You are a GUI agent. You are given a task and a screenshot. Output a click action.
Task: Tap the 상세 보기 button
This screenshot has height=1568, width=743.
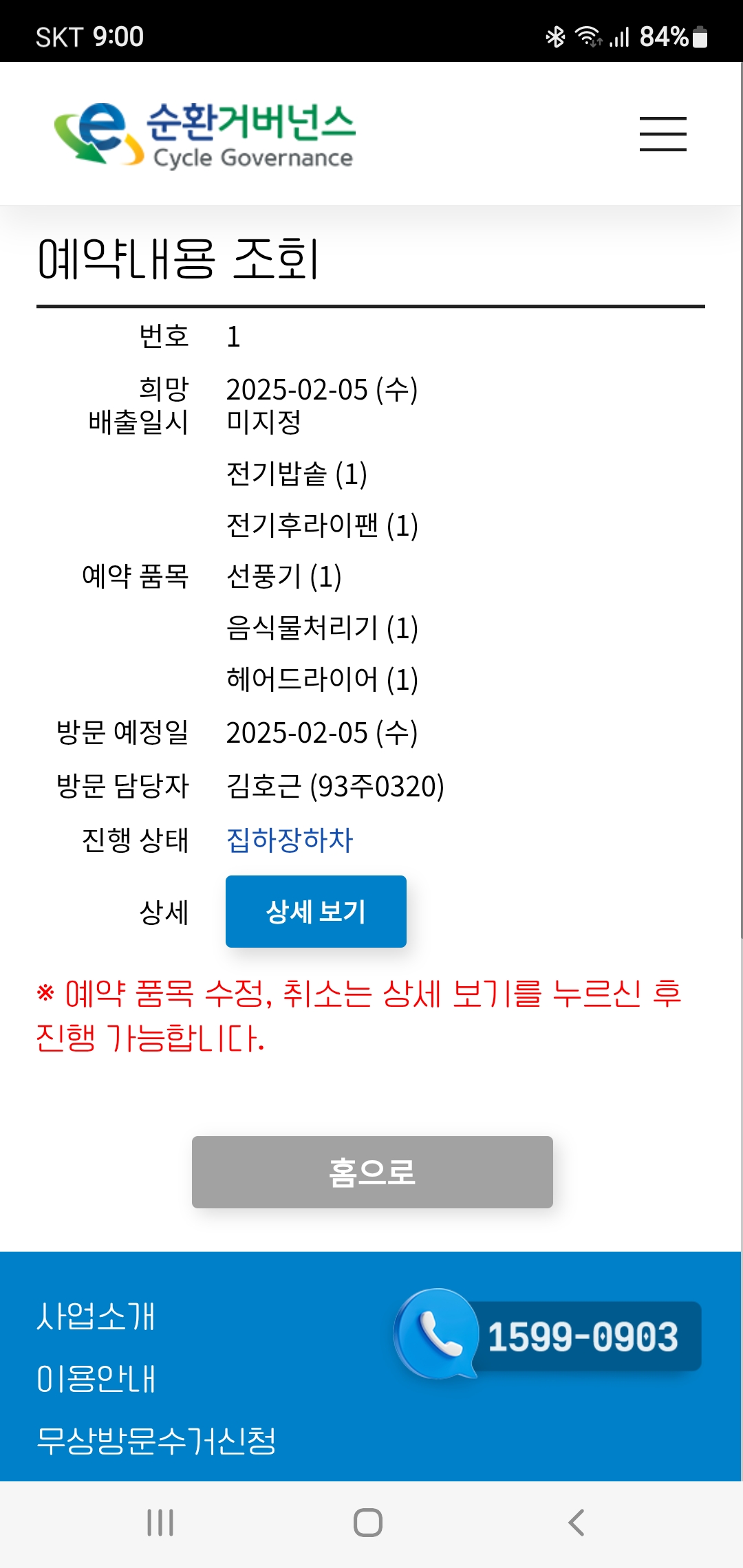pyautogui.click(x=316, y=911)
